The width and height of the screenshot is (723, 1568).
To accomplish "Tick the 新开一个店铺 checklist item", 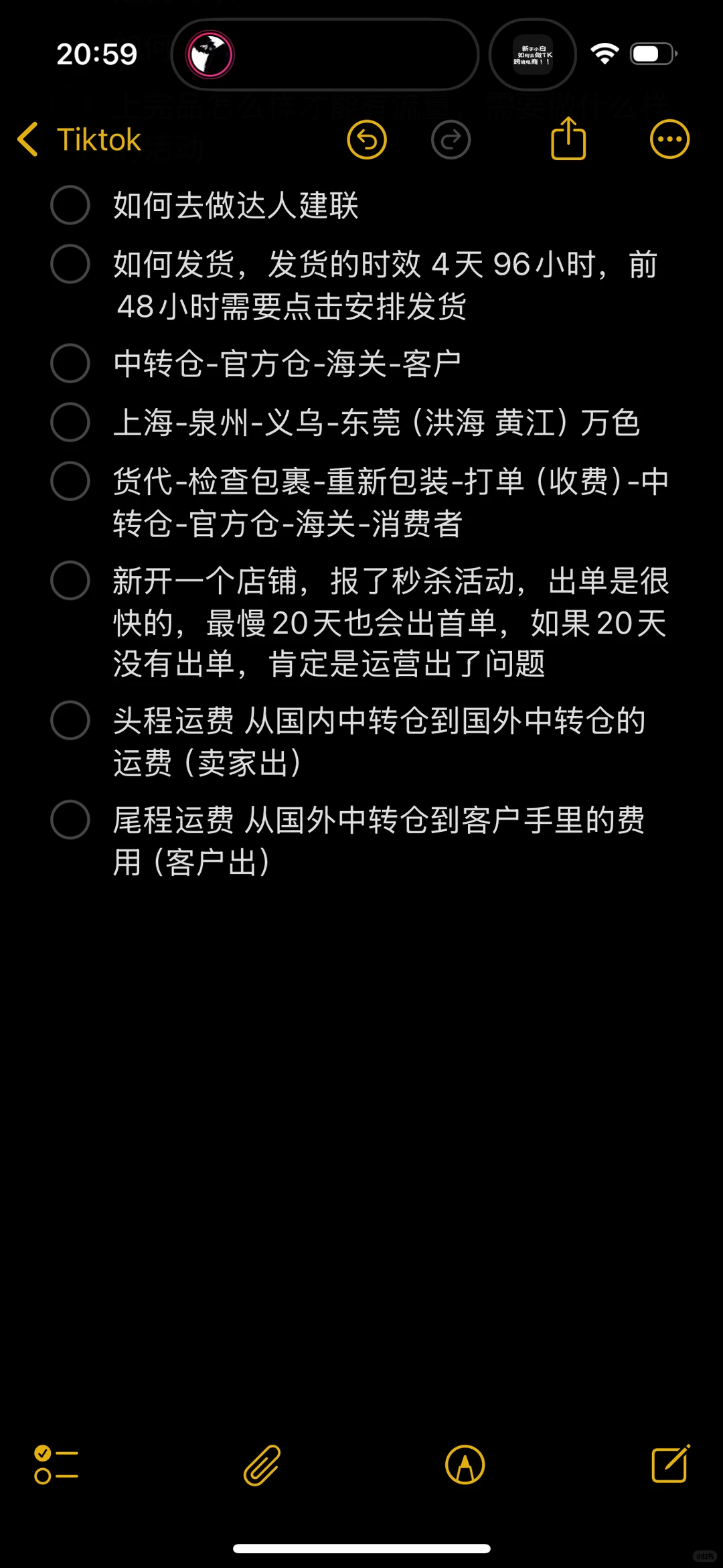I will [x=70, y=581].
